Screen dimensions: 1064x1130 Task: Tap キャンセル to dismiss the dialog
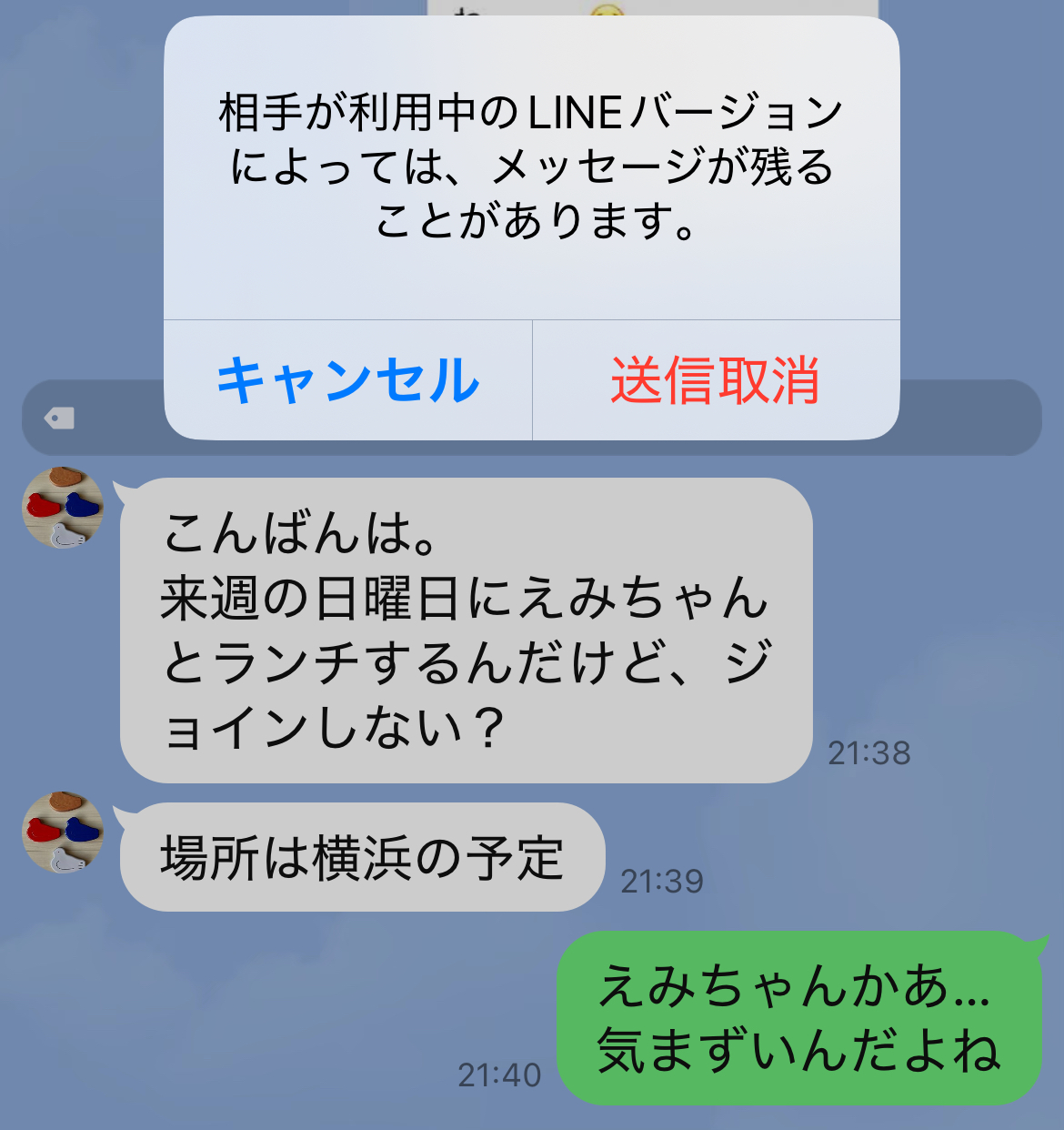click(347, 380)
